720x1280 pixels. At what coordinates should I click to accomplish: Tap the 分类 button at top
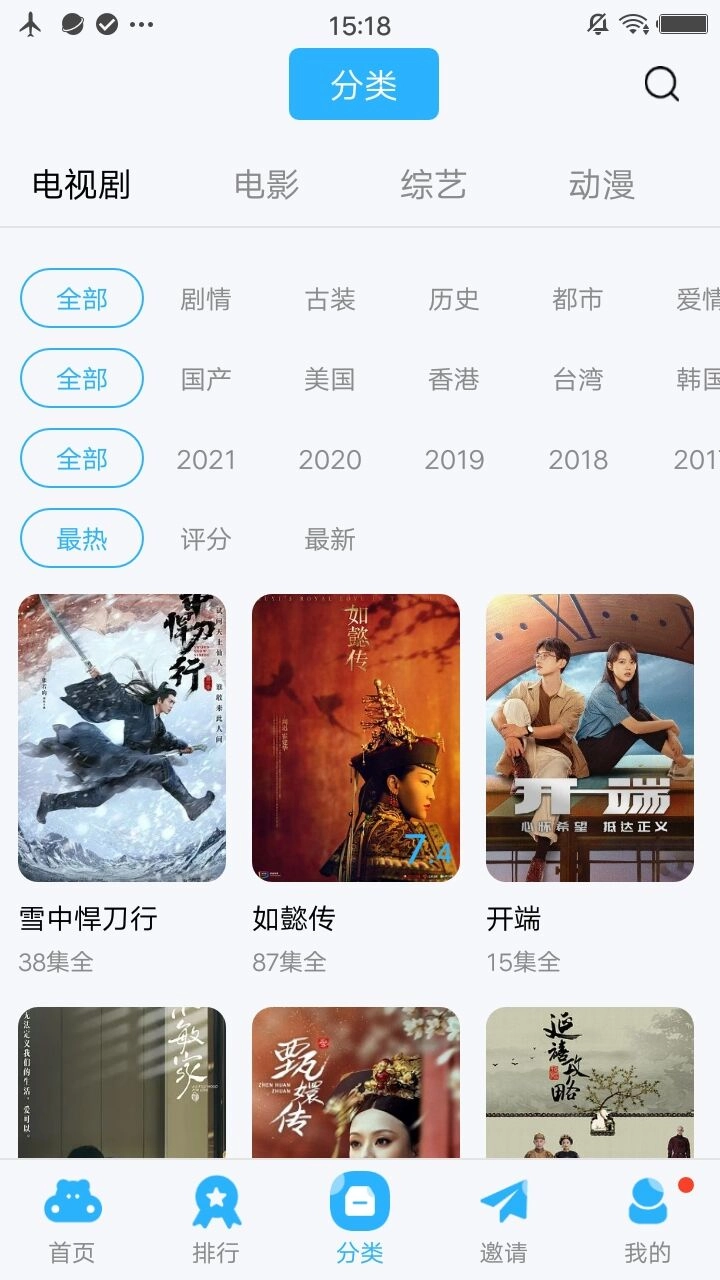363,84
